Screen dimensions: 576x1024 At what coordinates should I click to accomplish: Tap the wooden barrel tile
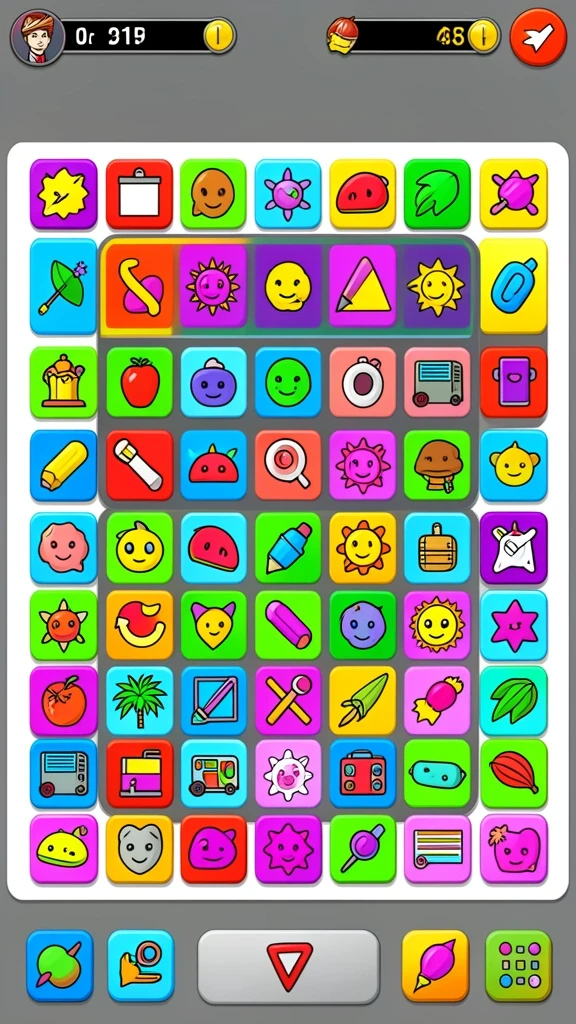click(x=437, y=547)
